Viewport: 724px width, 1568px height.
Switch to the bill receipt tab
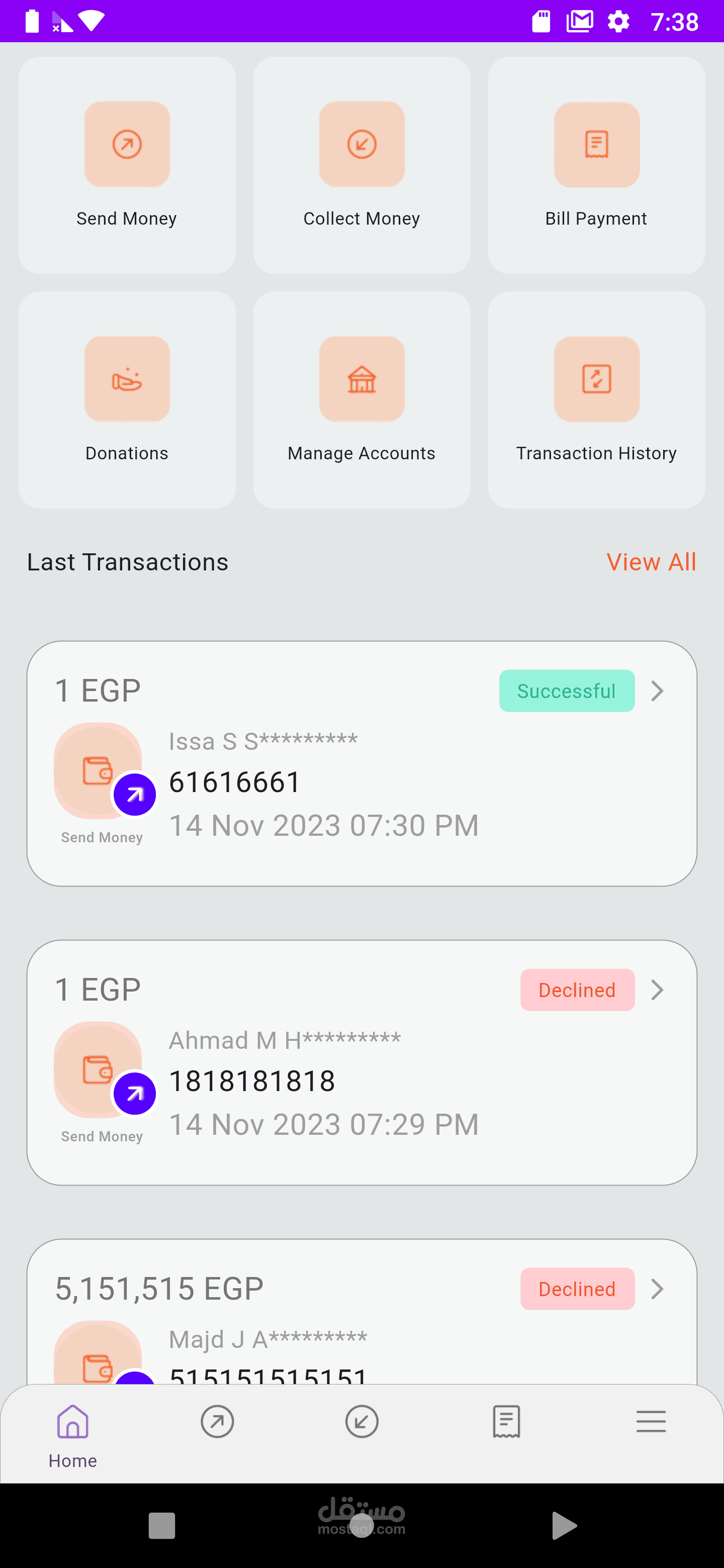[506, 1422]
